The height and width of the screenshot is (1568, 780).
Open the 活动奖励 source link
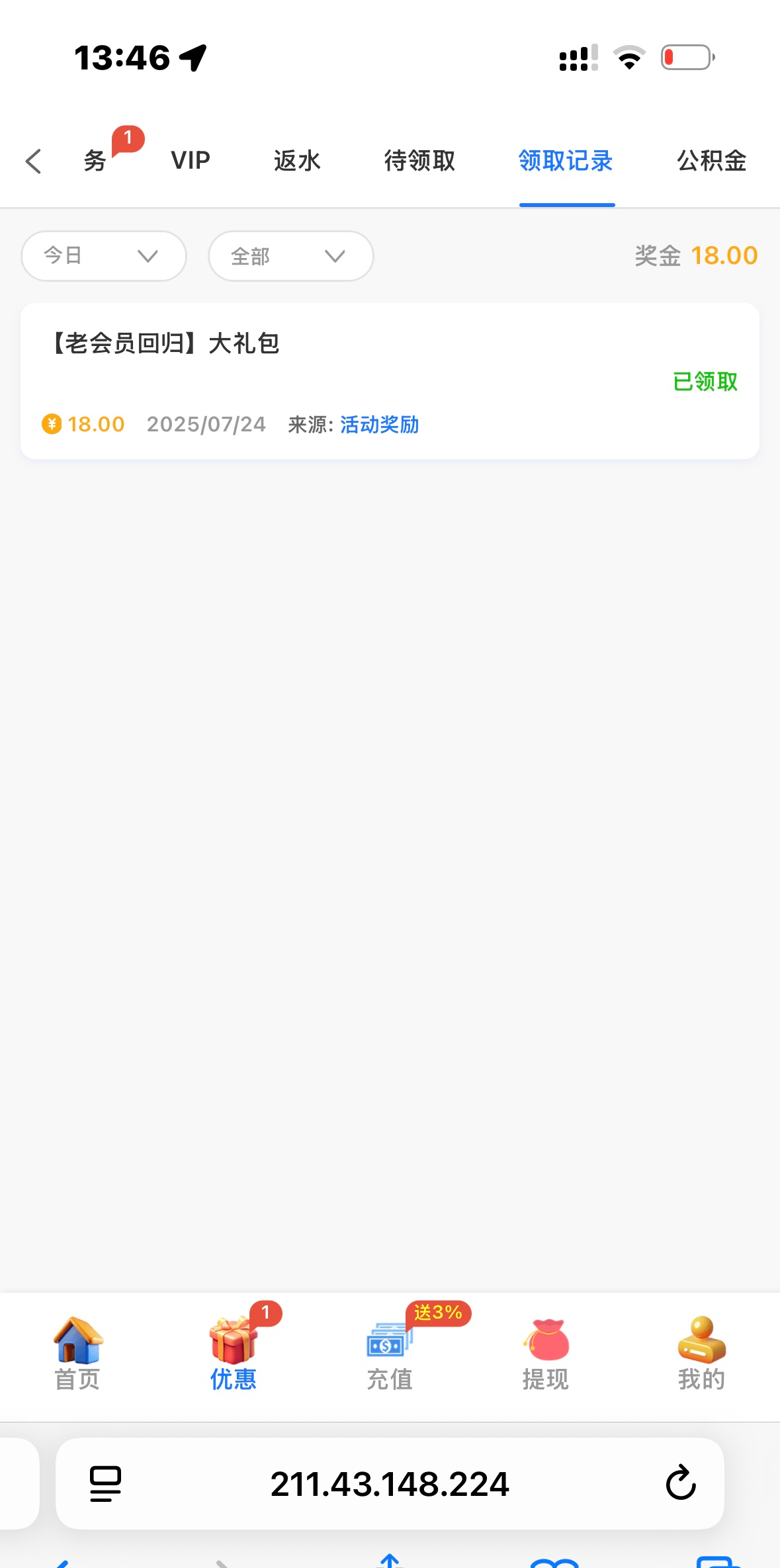pos(380,425)
